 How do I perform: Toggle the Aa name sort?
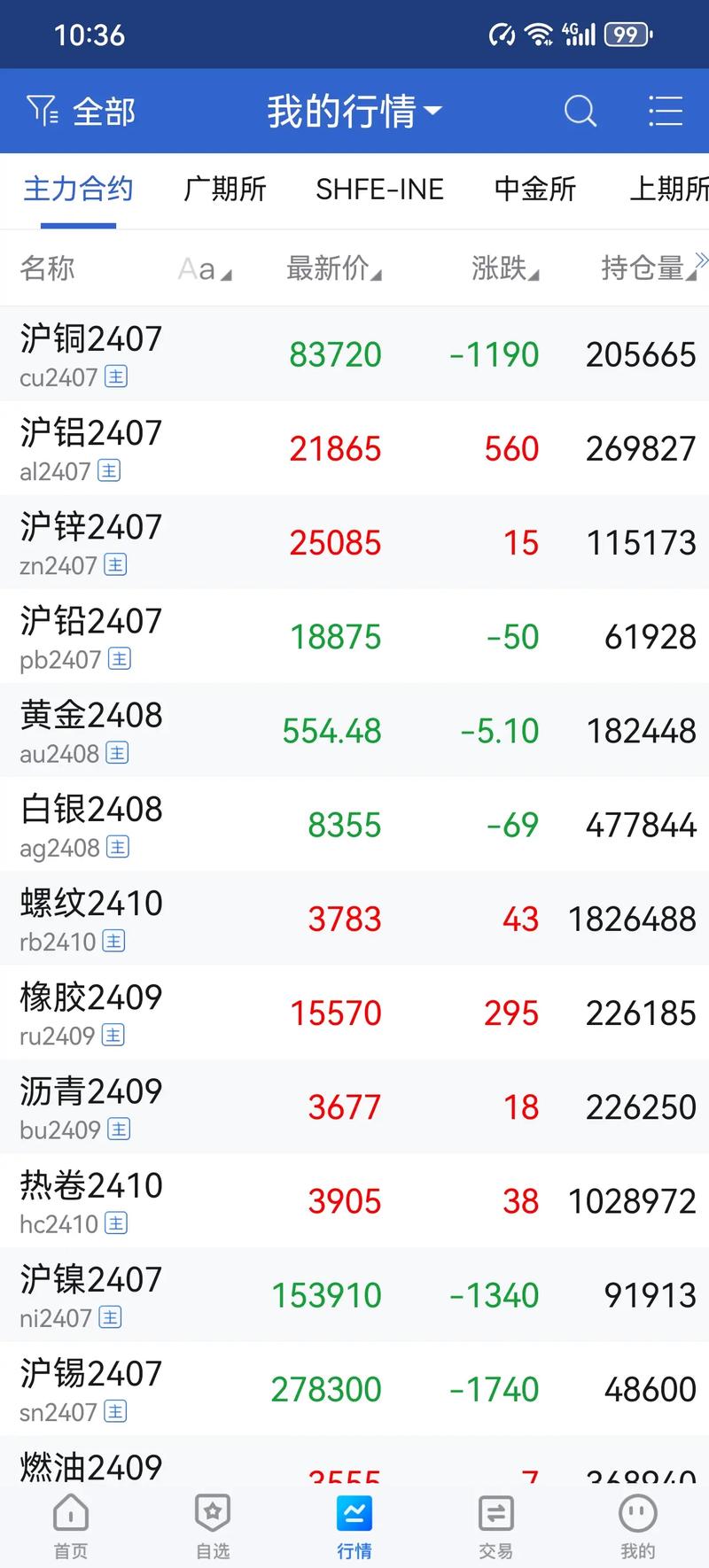pyautogui.click(x=205, y=268)
